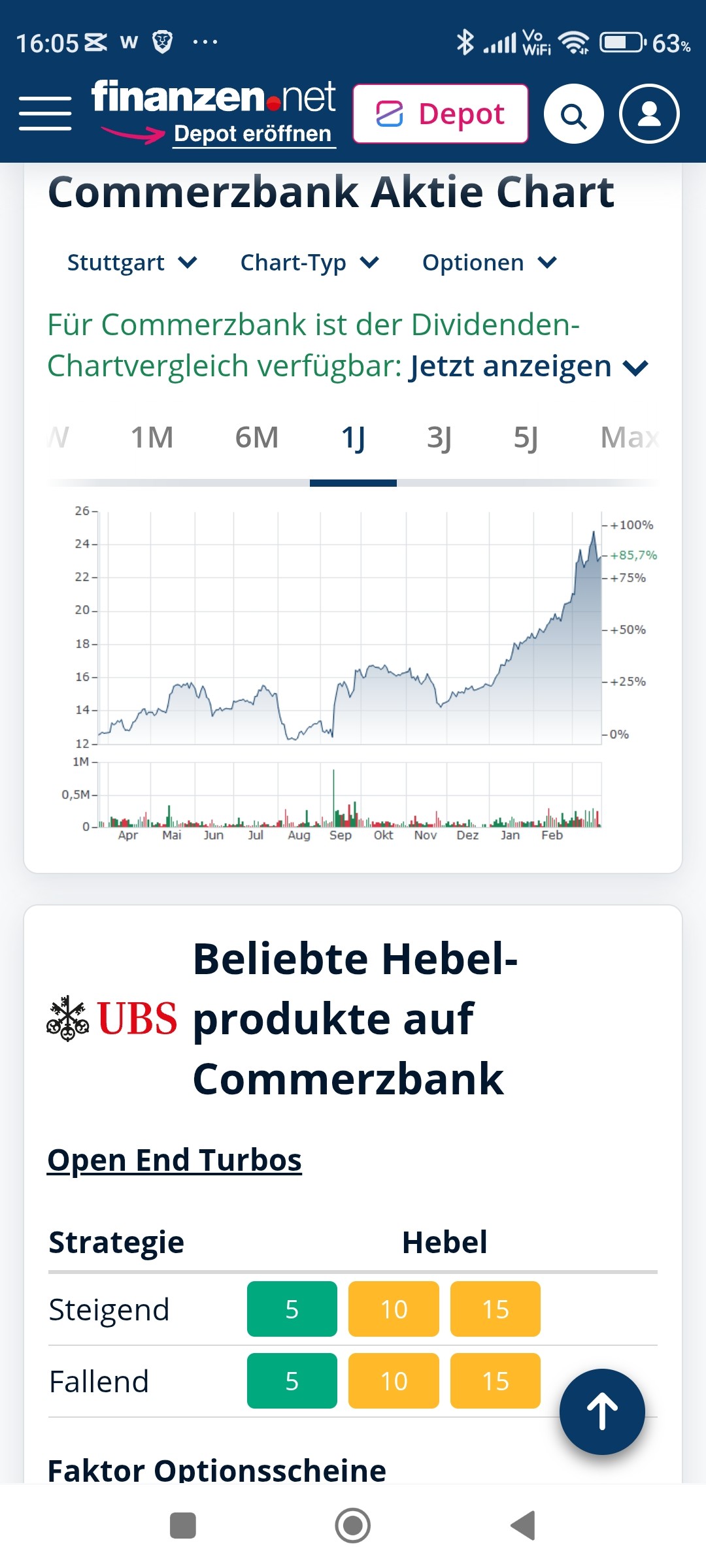Show dividend chart comparison via Jetzt anzeigen
Image resolution: width=706 pixels, height=1568 pixels.
pyautogui.click(x=529, y=366)
